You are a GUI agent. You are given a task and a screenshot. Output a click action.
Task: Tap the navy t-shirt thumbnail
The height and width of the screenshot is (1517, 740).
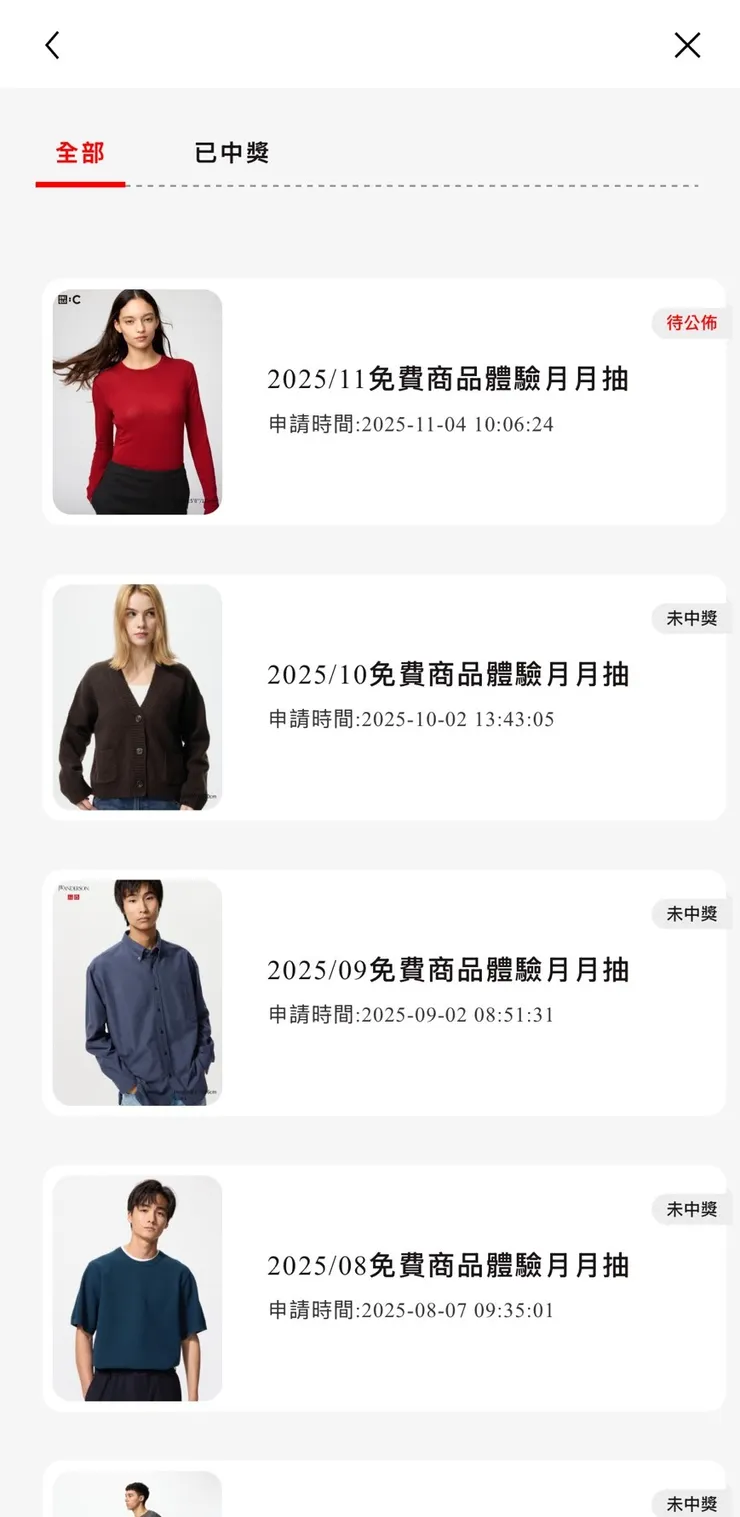tap(137, 1288)
